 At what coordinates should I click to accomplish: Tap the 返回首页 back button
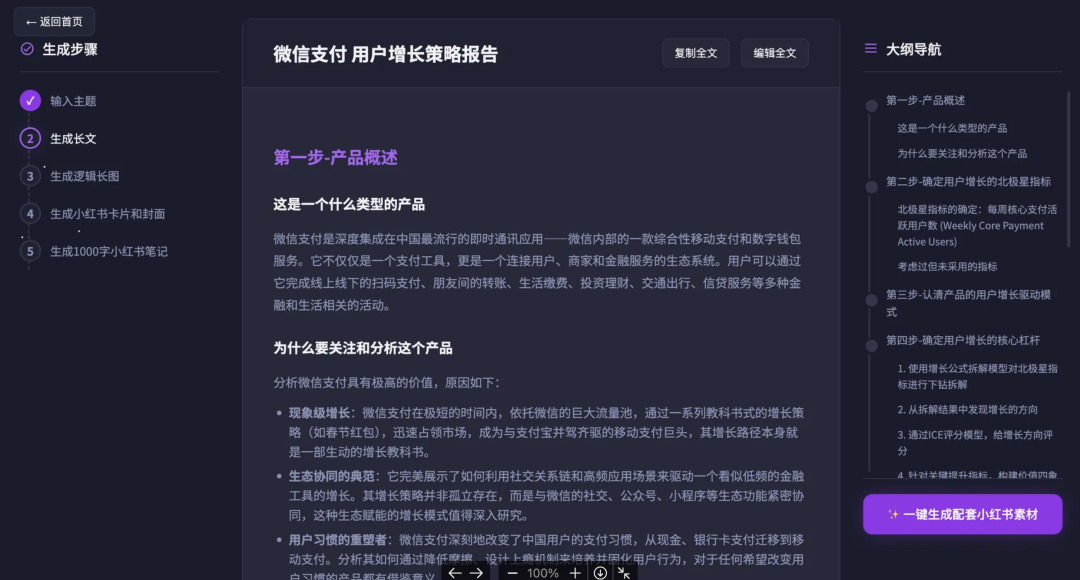[x=54, y=21]
